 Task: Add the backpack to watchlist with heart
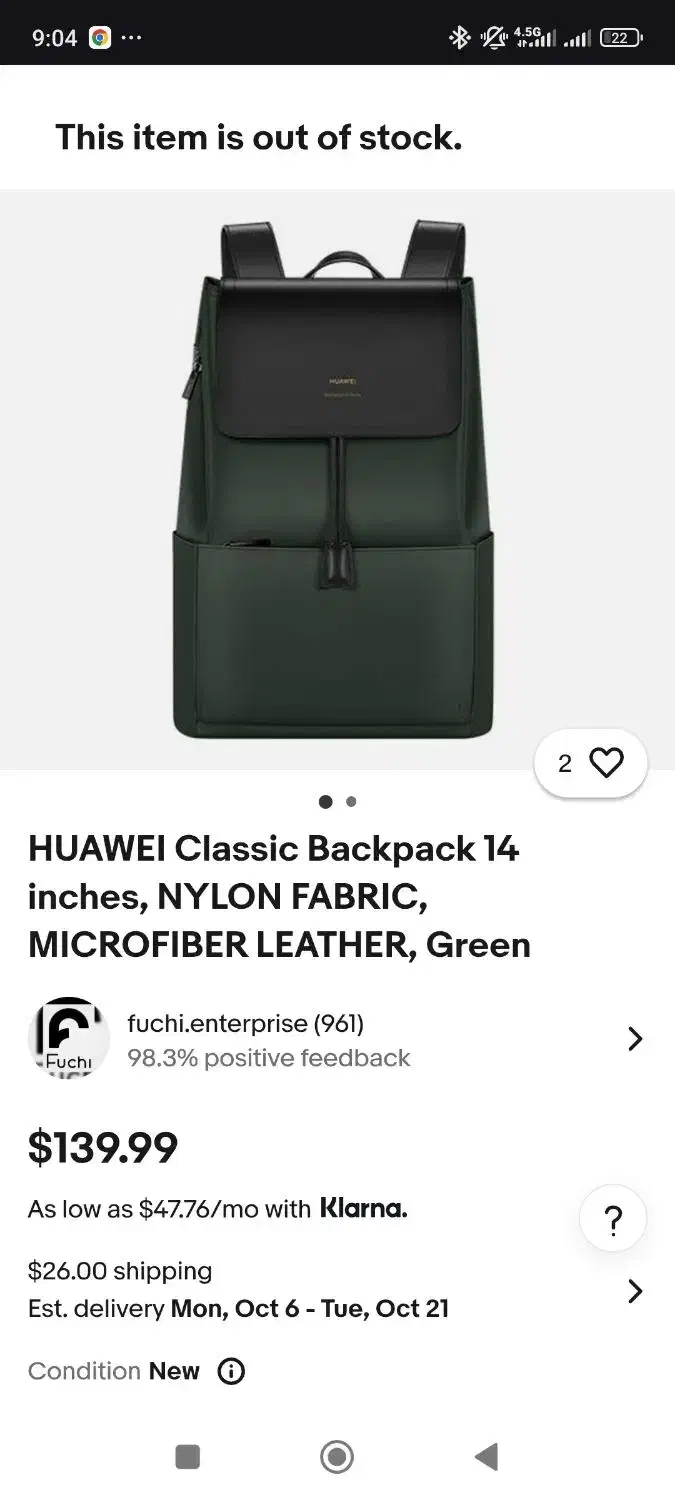point(604,763)
